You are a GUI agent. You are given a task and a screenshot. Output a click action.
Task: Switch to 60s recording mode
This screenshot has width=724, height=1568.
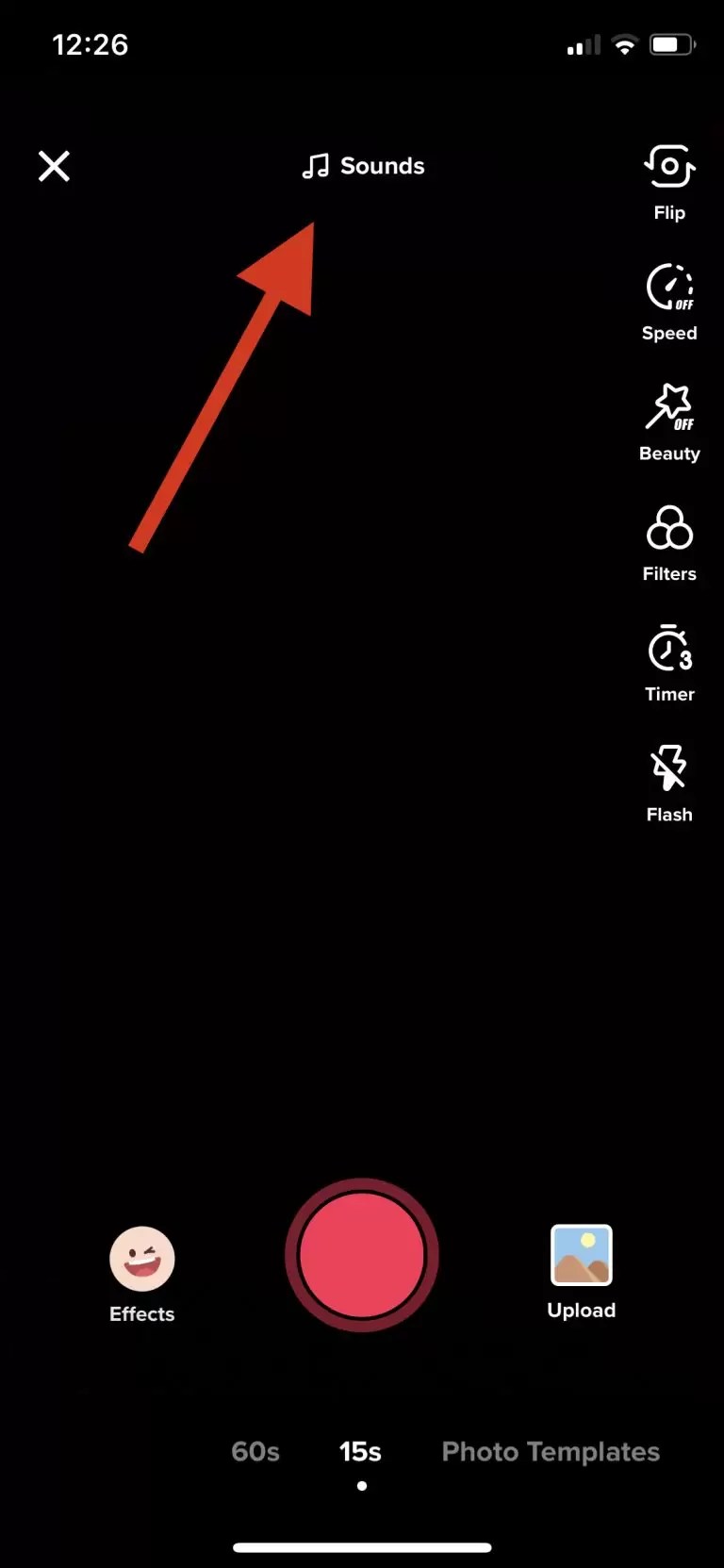coord(255,1451)
